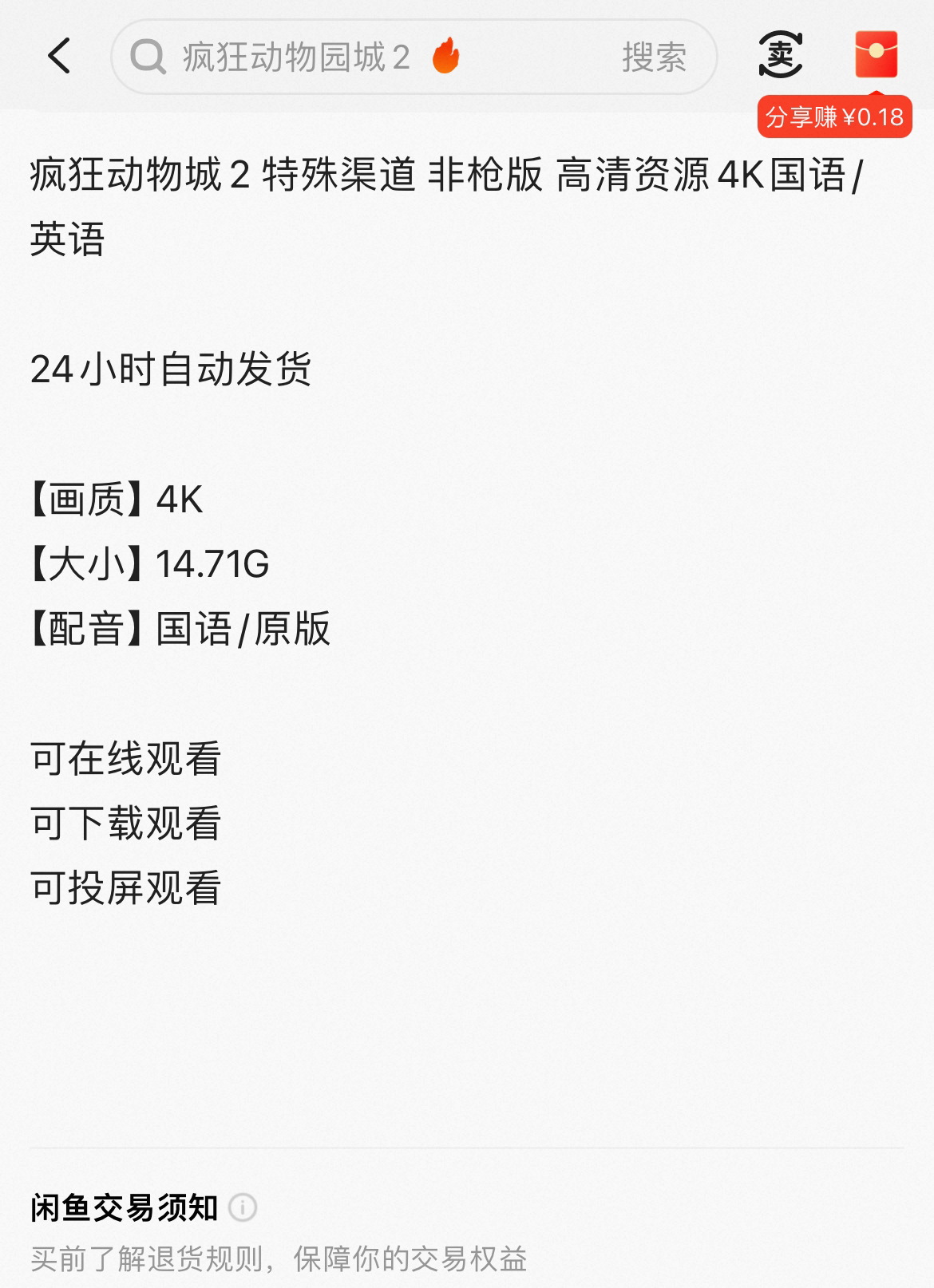Open info icon beside 闲鱼交易须知
Image resolution: width=934 pixels, height=1288 pixels.
tap(243, 1207)
